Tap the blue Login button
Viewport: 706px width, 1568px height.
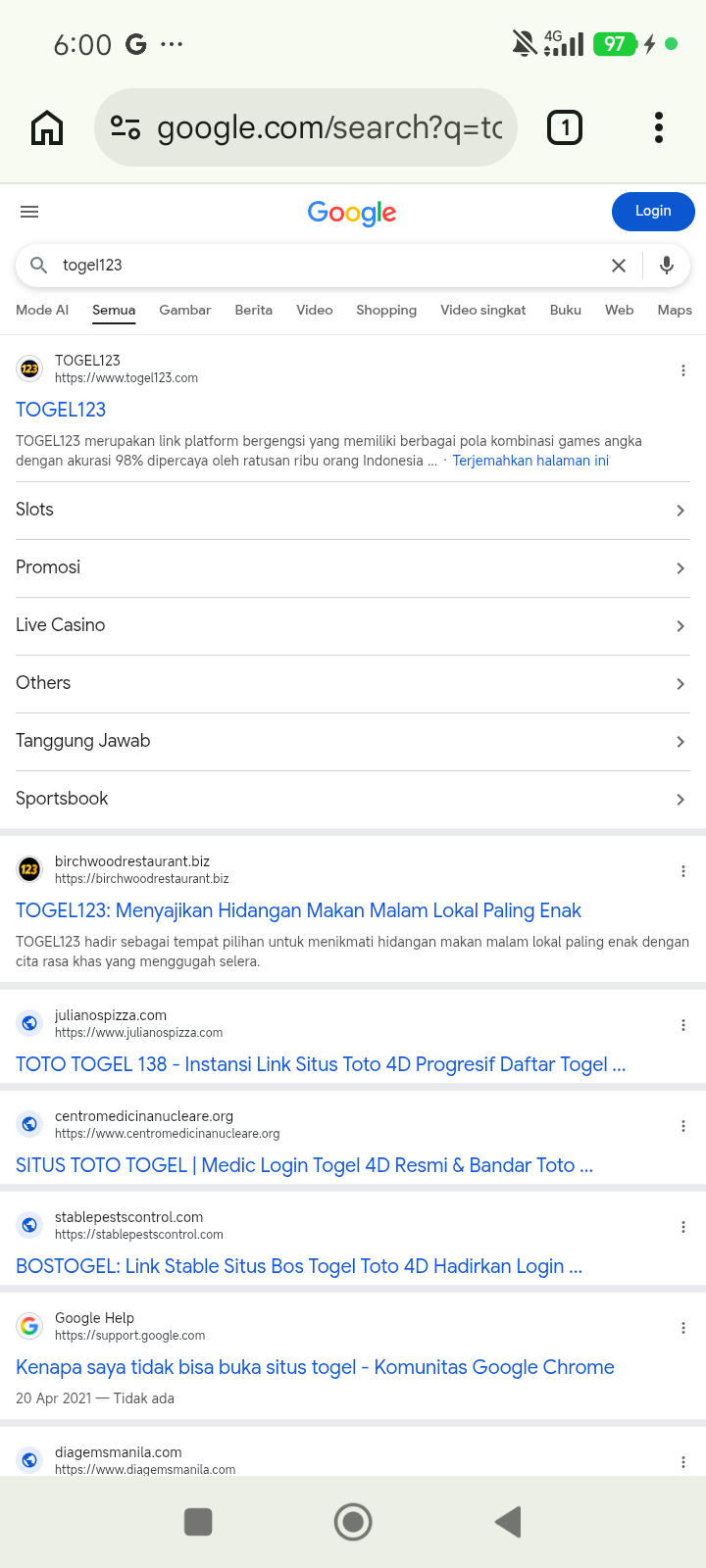point(653,212)
